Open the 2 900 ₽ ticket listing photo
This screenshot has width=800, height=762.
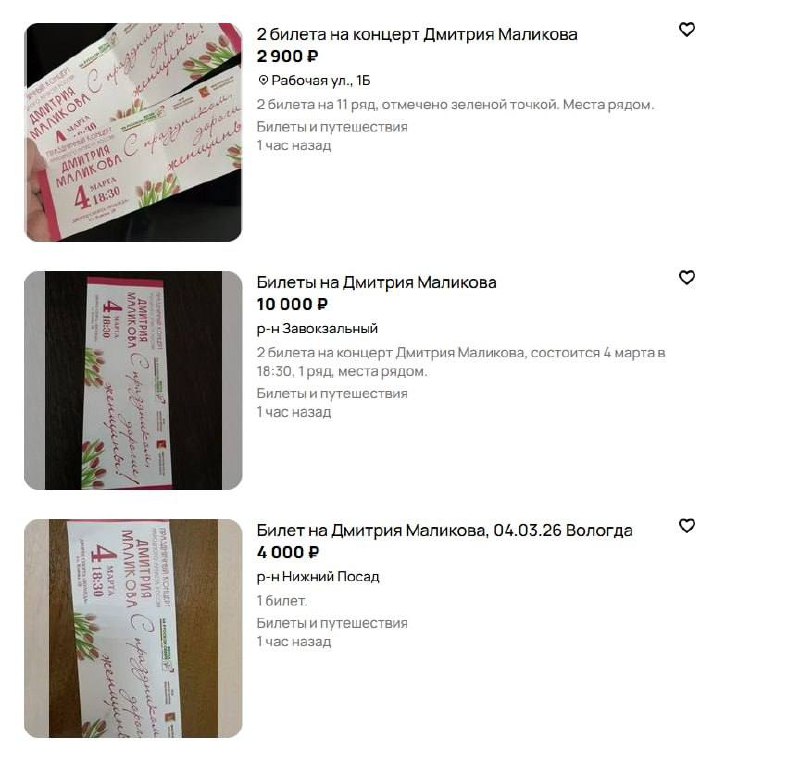(133, 132)
